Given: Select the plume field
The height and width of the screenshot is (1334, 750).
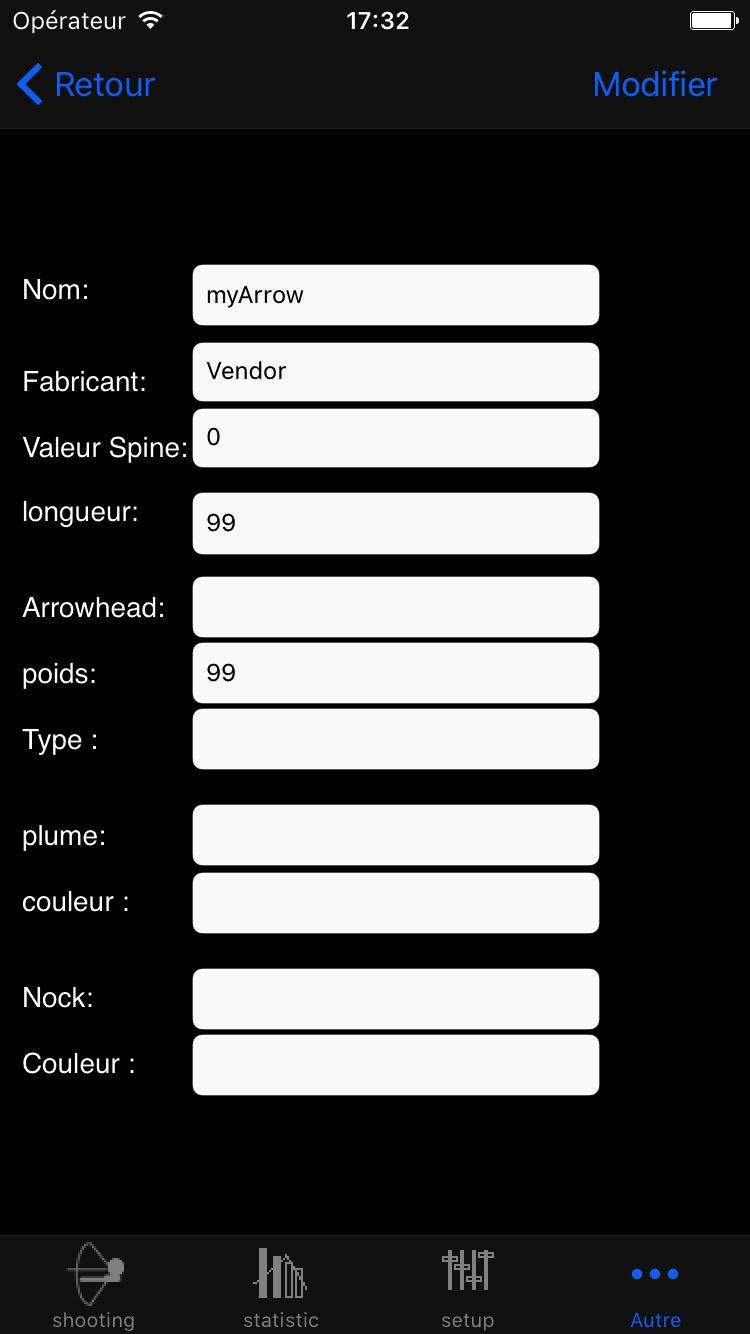Looking at the screenshot, I should [396, 835].
